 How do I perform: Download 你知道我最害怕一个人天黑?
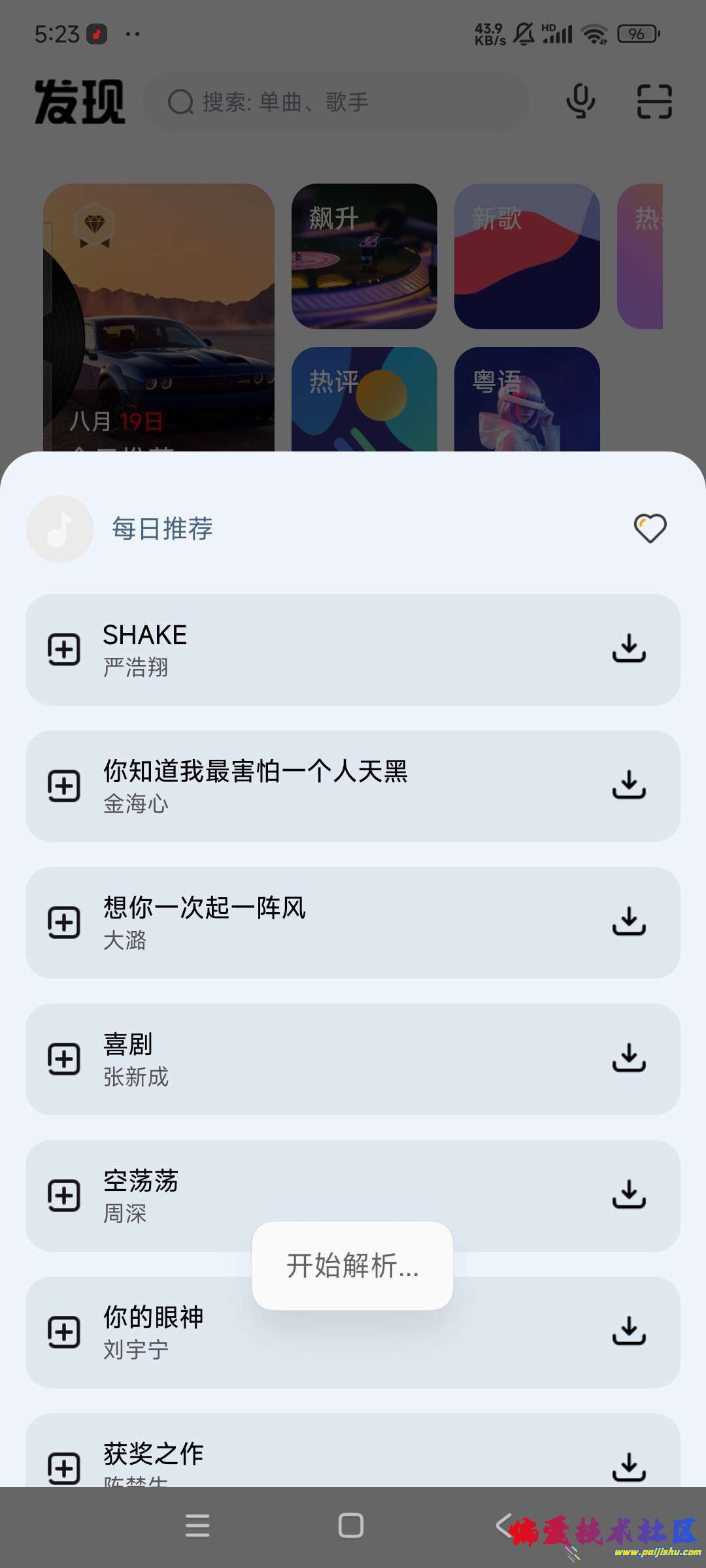[x=629, y=785]
